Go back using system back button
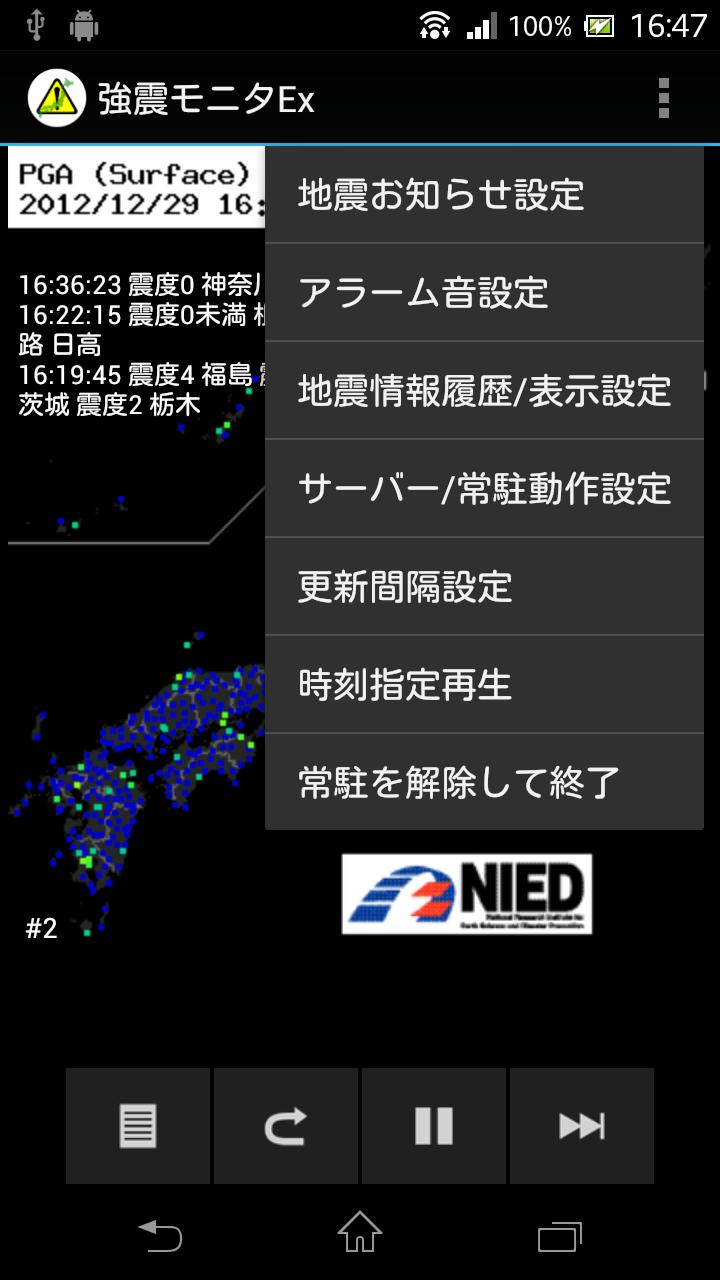Screen dimensions: 720x1280 pyautogui.click(x=160, y=1236)
